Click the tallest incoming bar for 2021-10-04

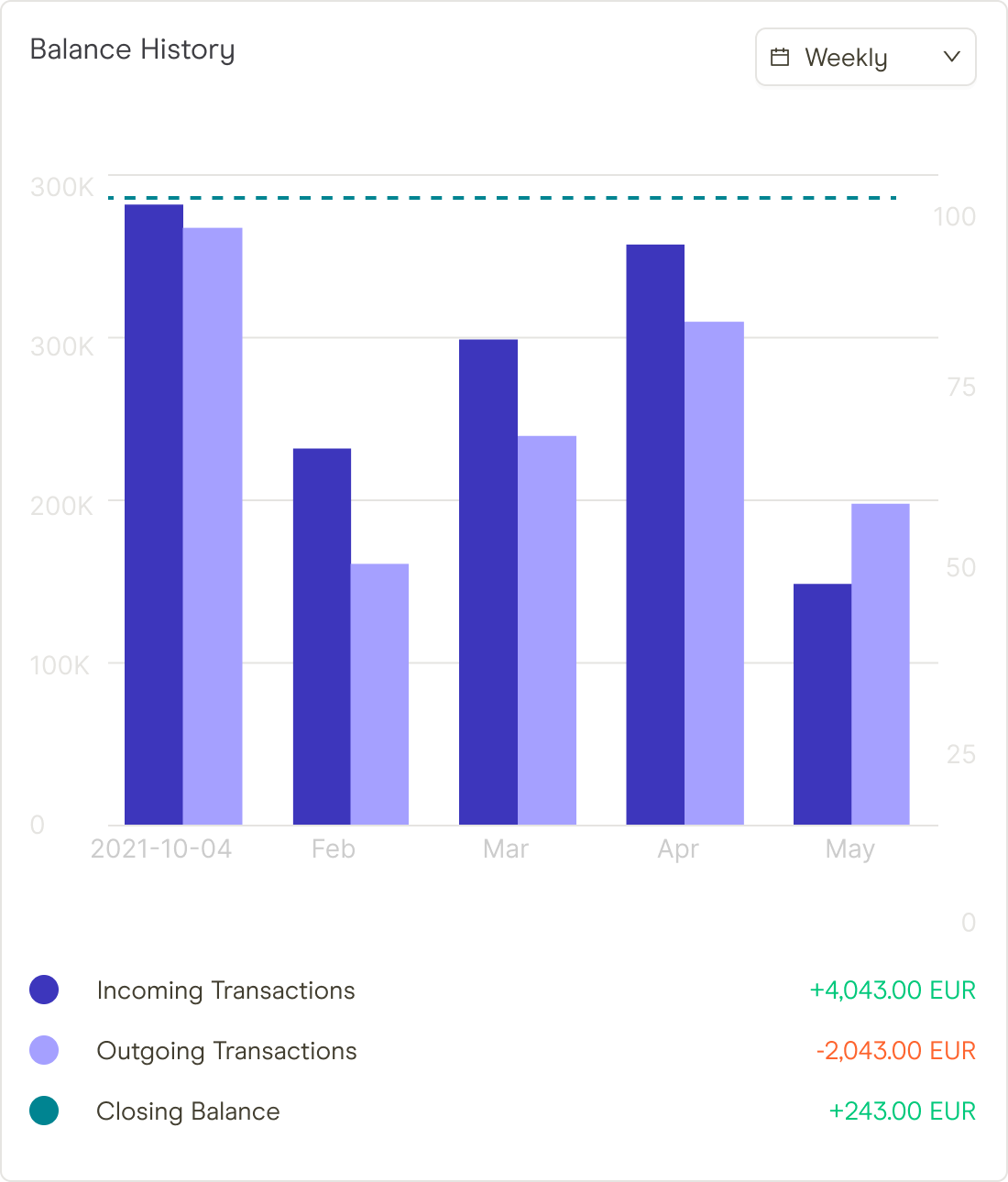[x=153, y=504]
